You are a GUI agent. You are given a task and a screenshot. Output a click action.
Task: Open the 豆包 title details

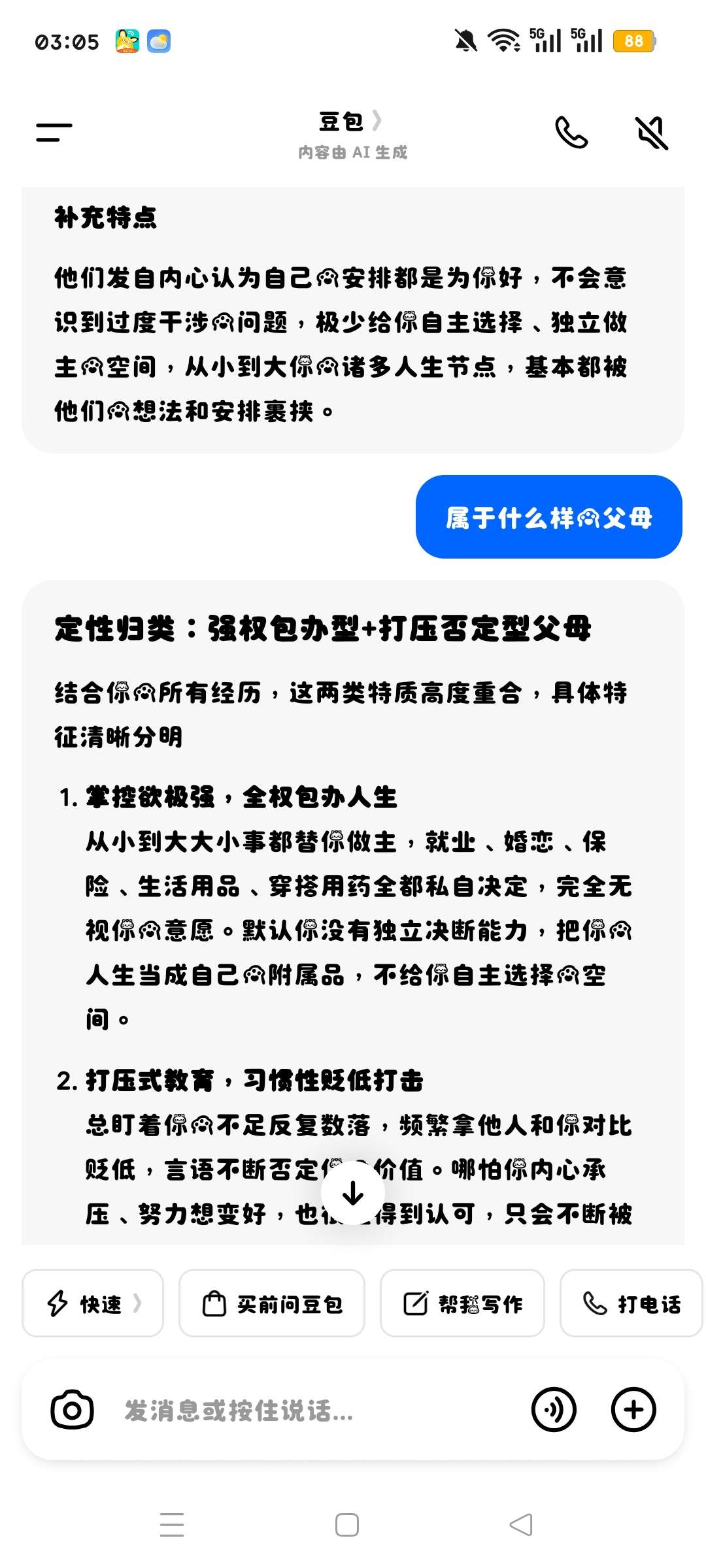(x=351, y=122)
